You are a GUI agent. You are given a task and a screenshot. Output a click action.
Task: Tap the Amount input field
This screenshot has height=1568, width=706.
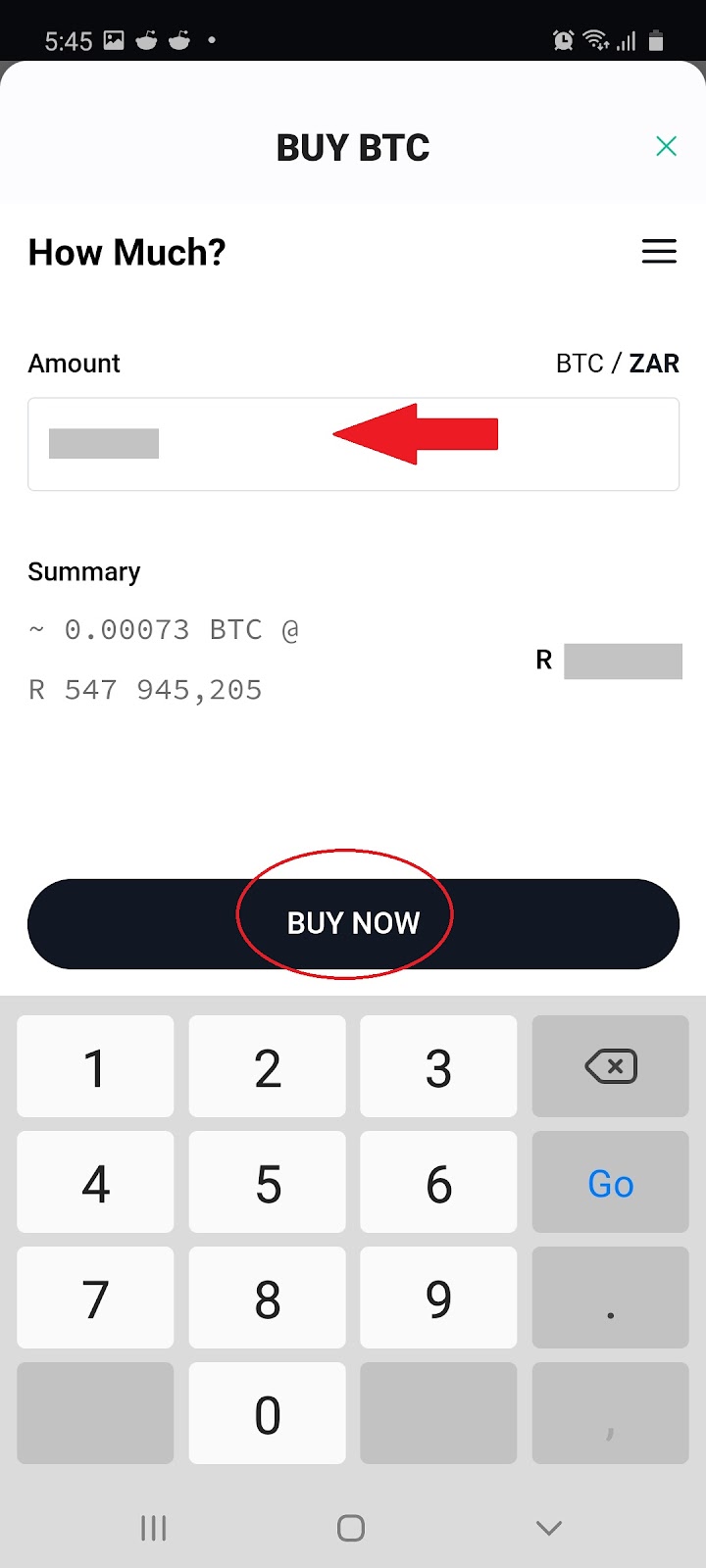click(x=353, y=444)
